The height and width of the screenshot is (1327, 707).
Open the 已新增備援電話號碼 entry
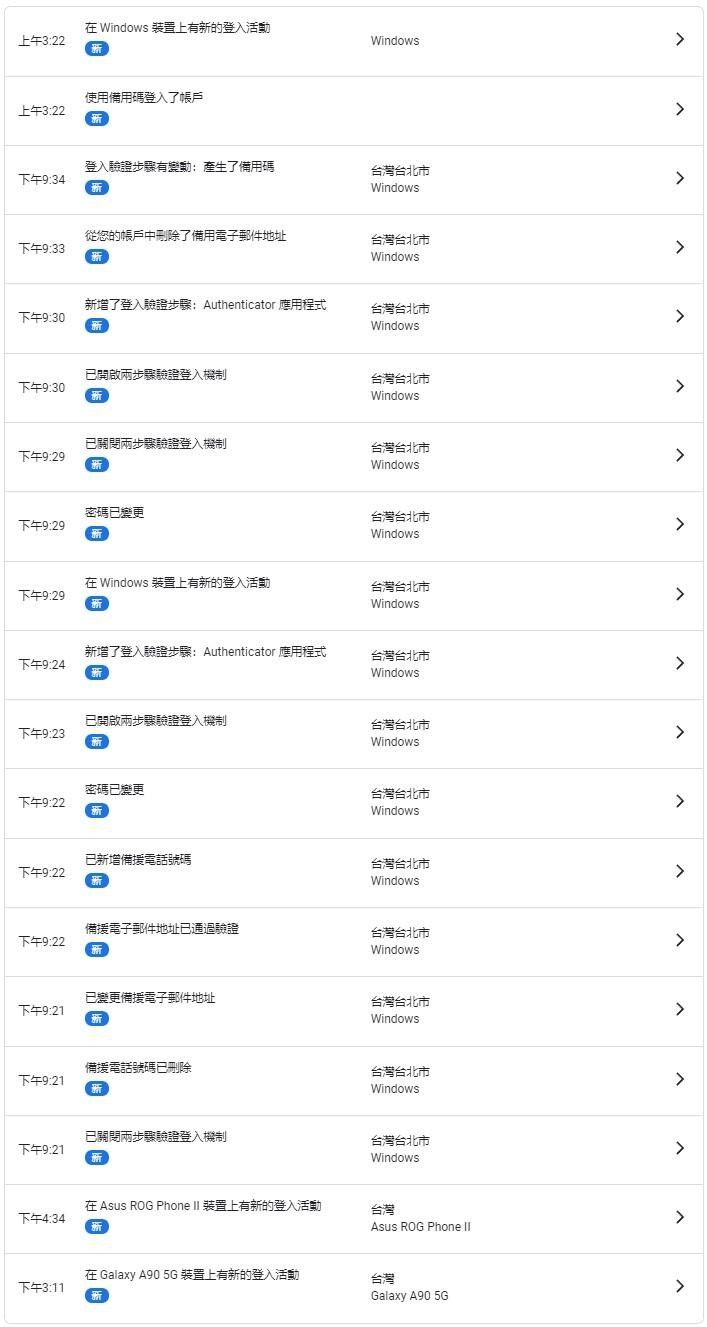[x=353, y=871]
